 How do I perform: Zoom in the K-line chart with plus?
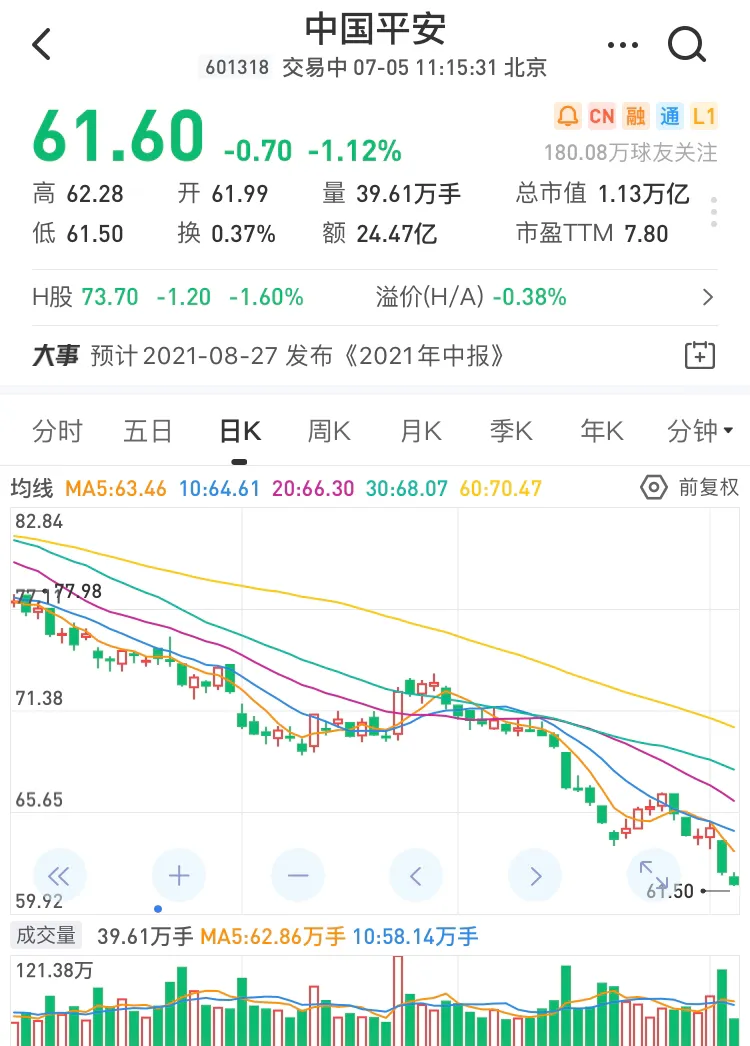178,877
